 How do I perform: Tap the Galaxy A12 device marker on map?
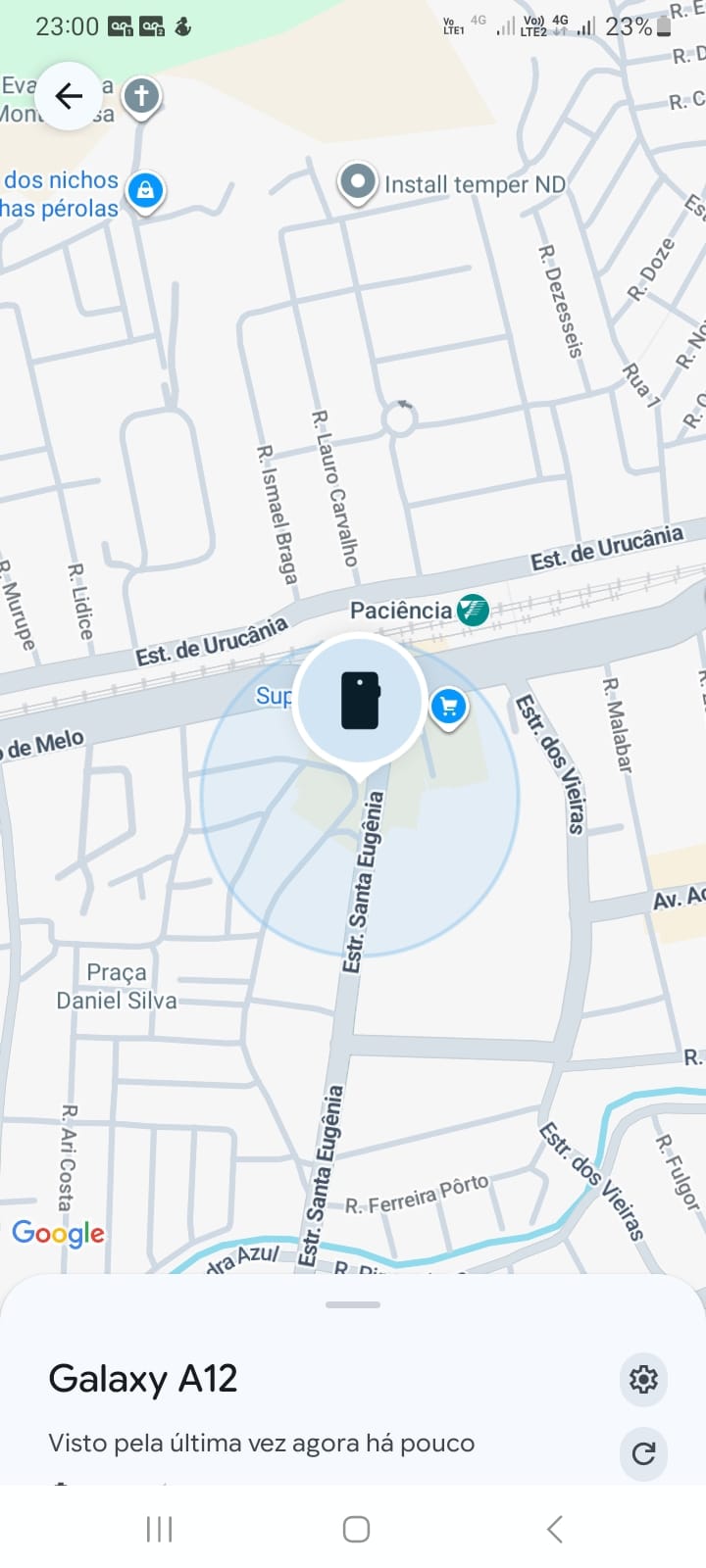point(360,701)
